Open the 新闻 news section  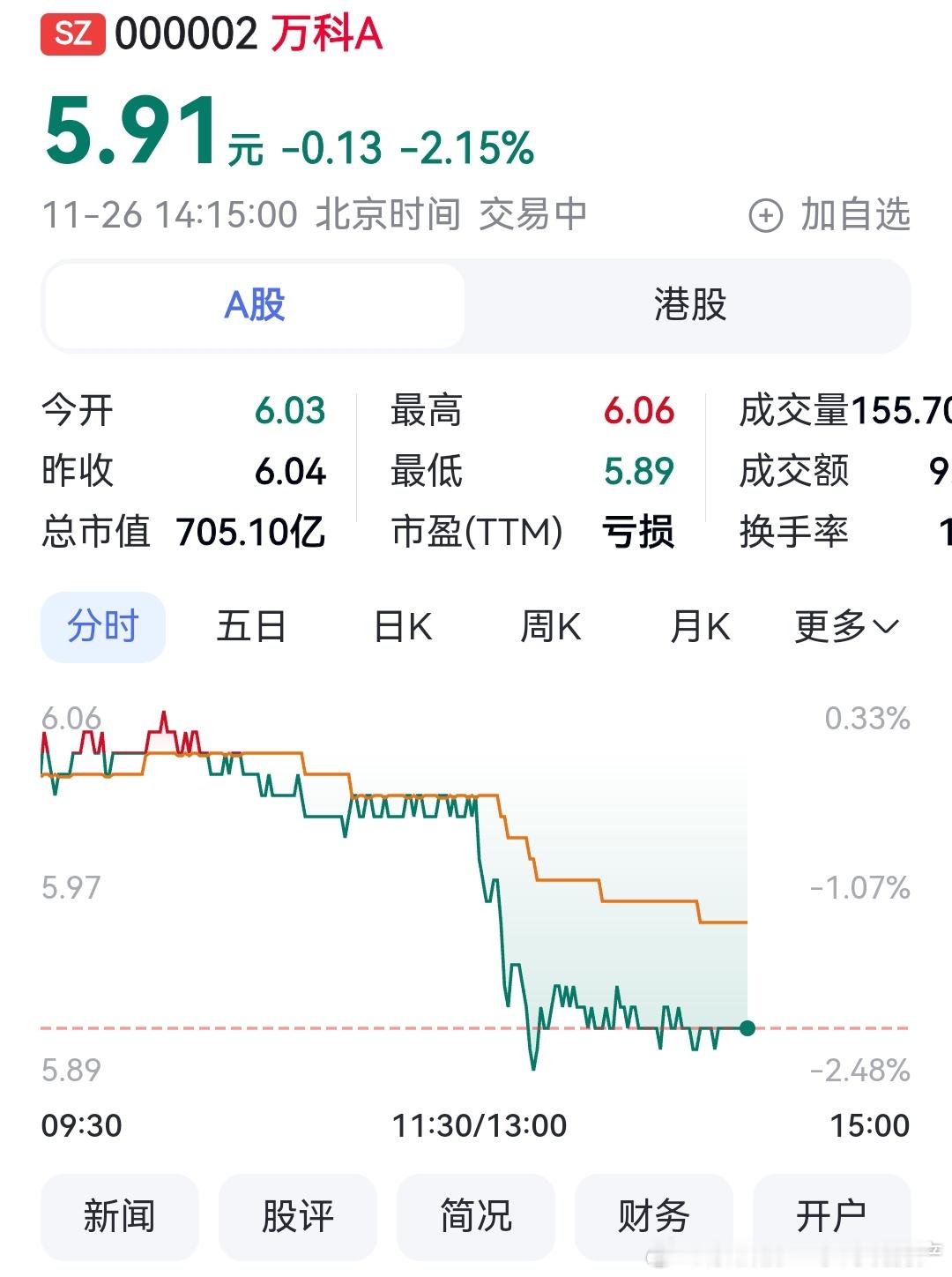point(120,1216)
